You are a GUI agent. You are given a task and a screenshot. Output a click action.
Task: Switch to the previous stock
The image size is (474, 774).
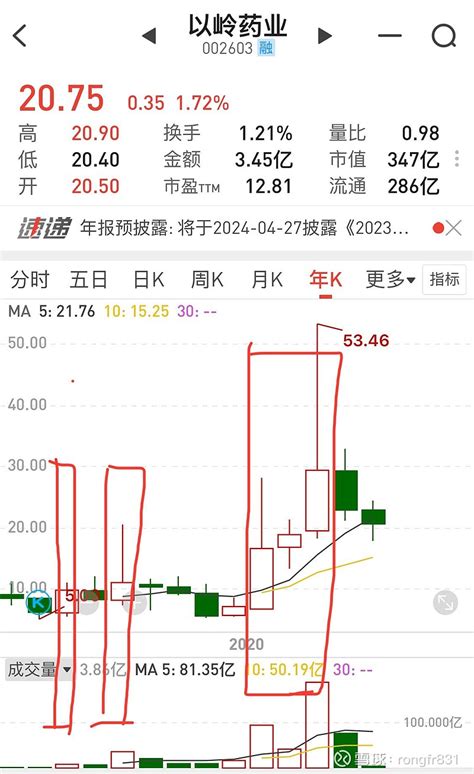pyautogui.click(x=149, y=36)
